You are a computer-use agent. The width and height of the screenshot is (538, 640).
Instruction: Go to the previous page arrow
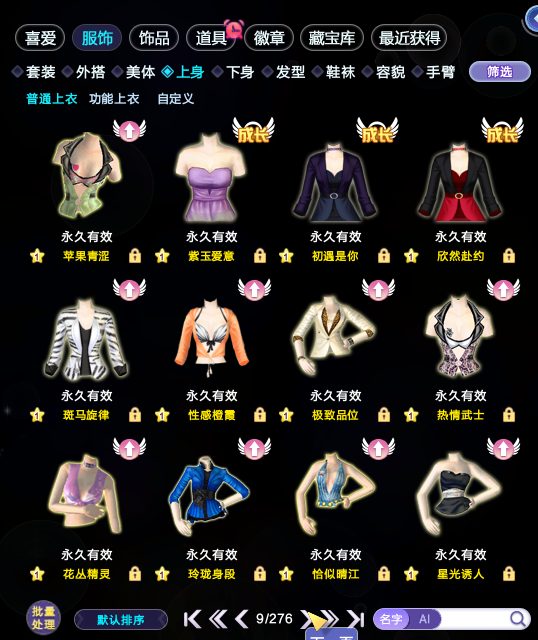tap(241, 619)
